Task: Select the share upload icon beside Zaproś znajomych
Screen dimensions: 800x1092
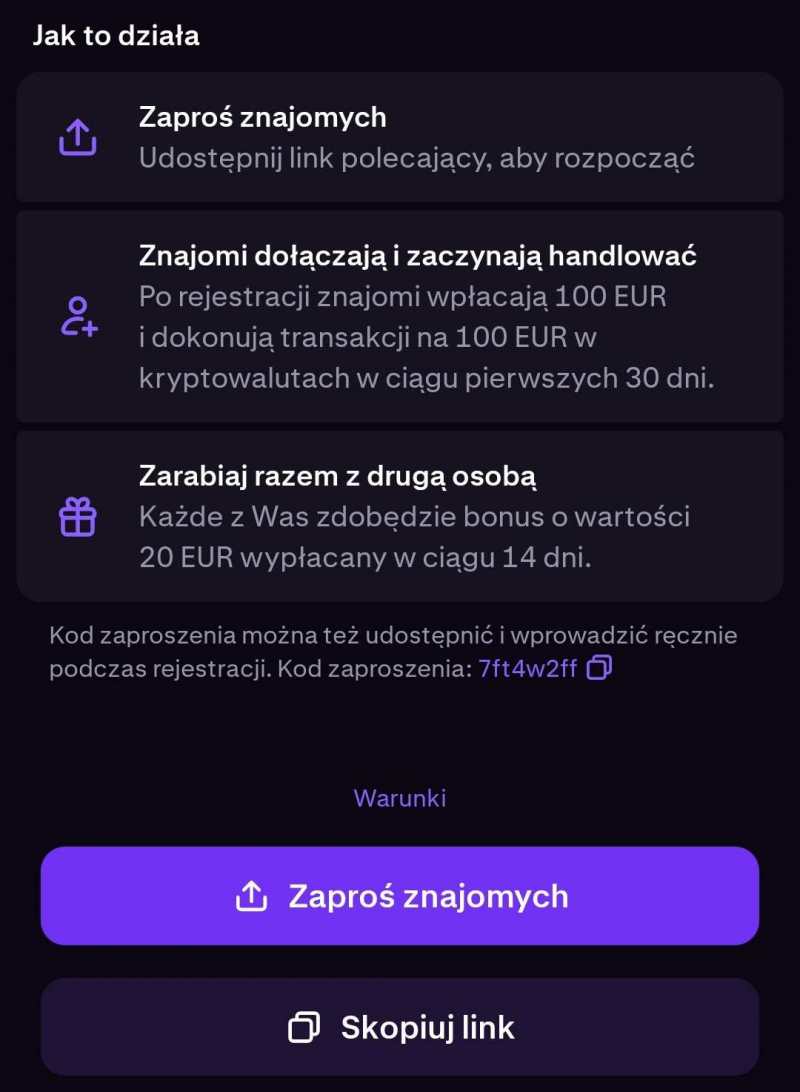Action: click(x=77, y=137)
